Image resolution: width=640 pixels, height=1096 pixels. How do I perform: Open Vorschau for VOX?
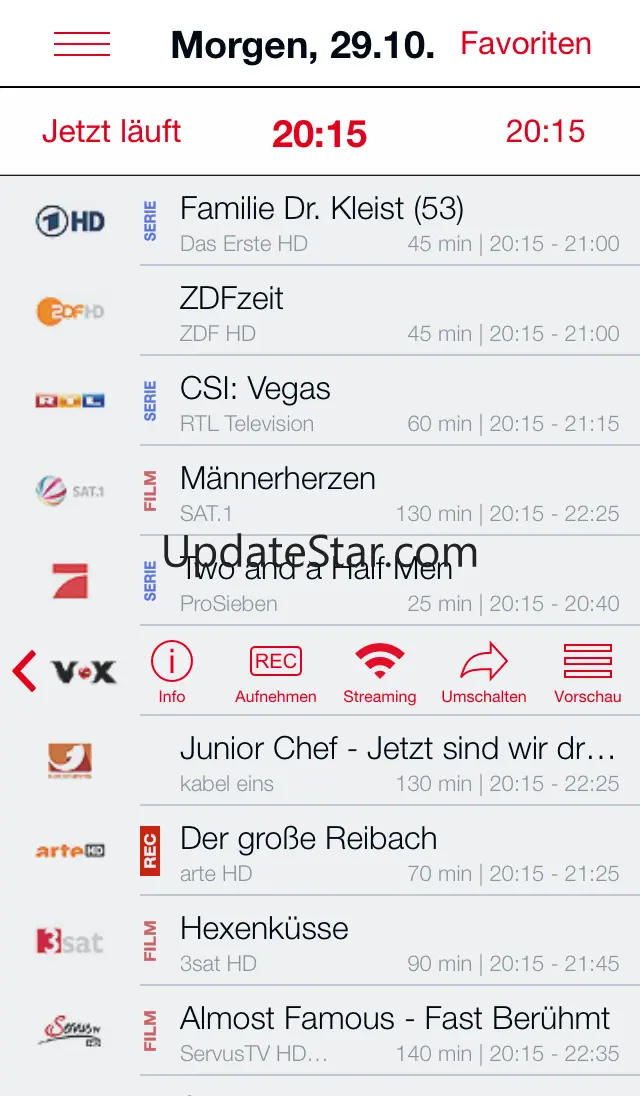588,672
